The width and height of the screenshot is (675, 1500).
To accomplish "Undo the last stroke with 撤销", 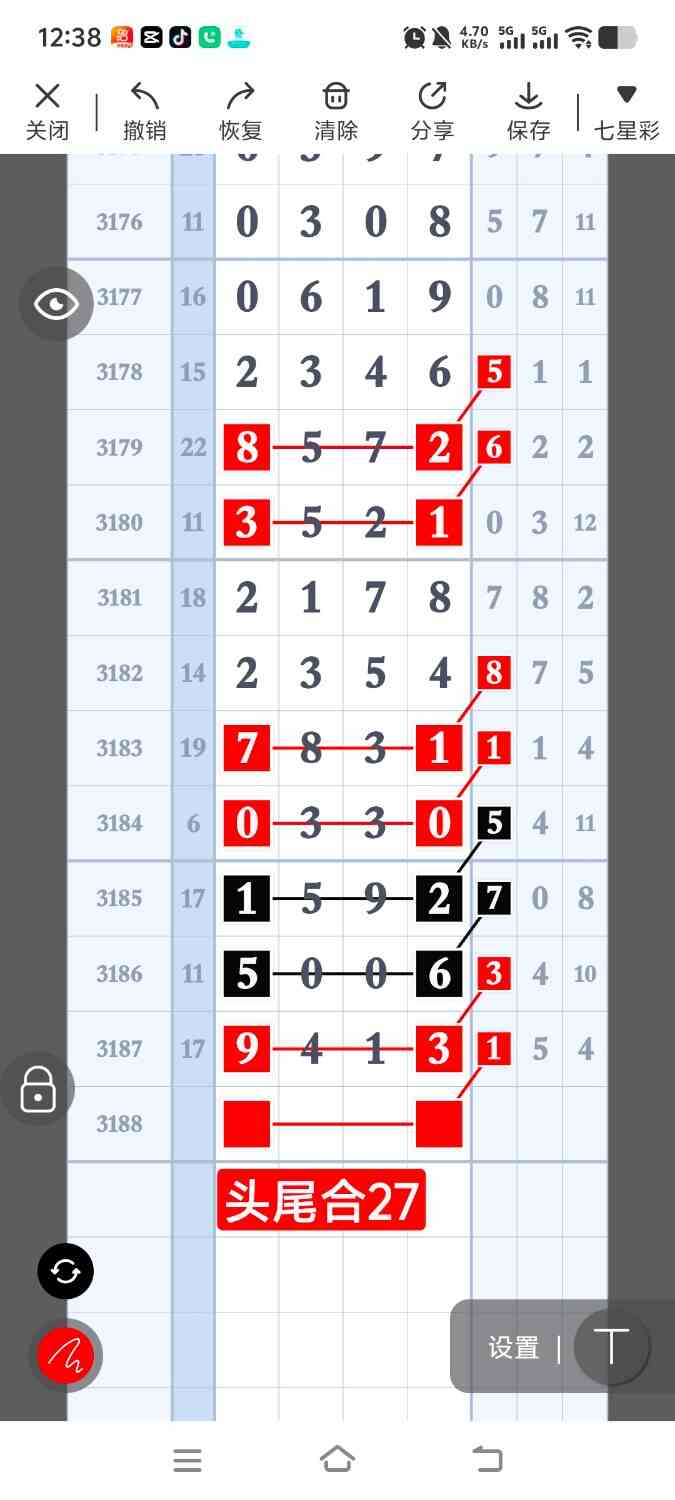I will 144,112.
